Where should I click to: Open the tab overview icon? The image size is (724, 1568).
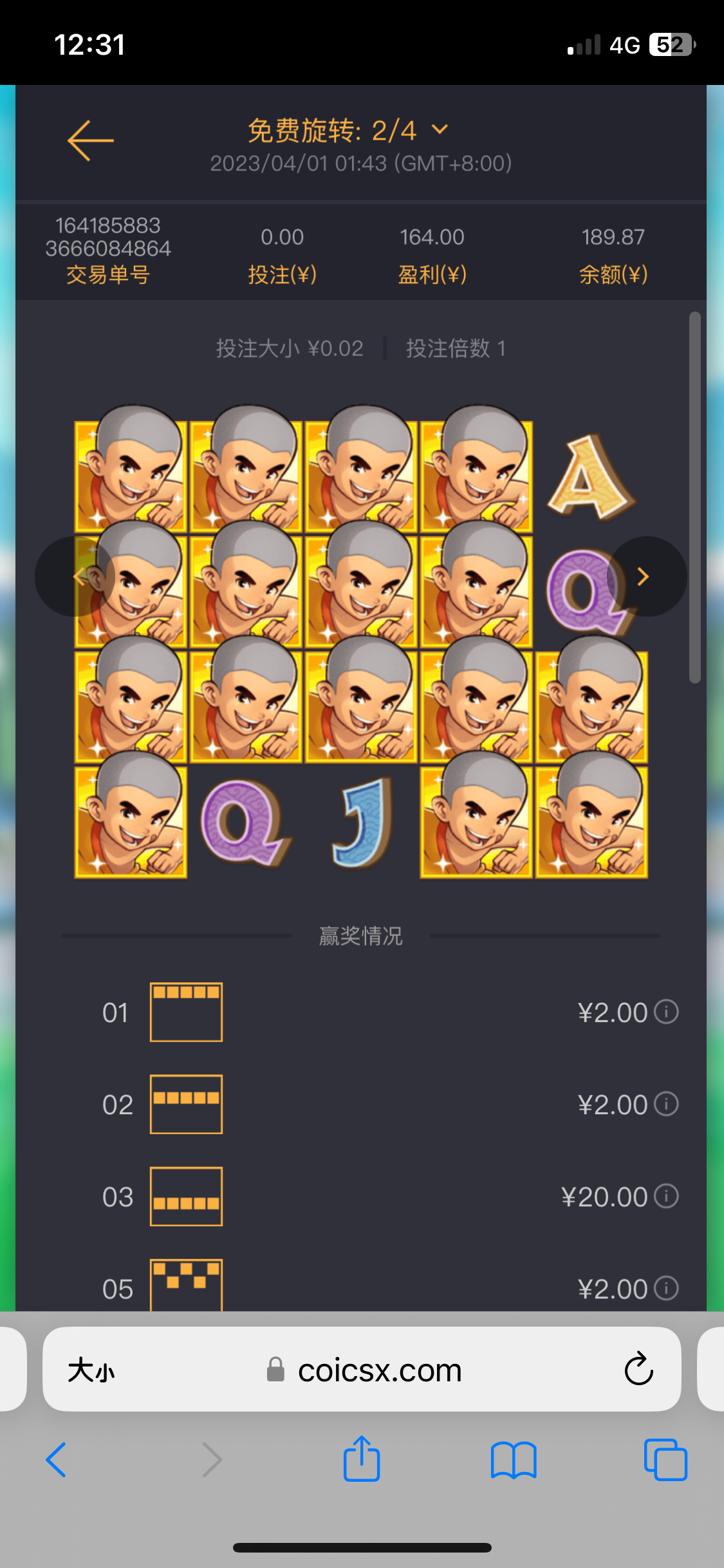pyautogui.click(x=666, y=1460)
